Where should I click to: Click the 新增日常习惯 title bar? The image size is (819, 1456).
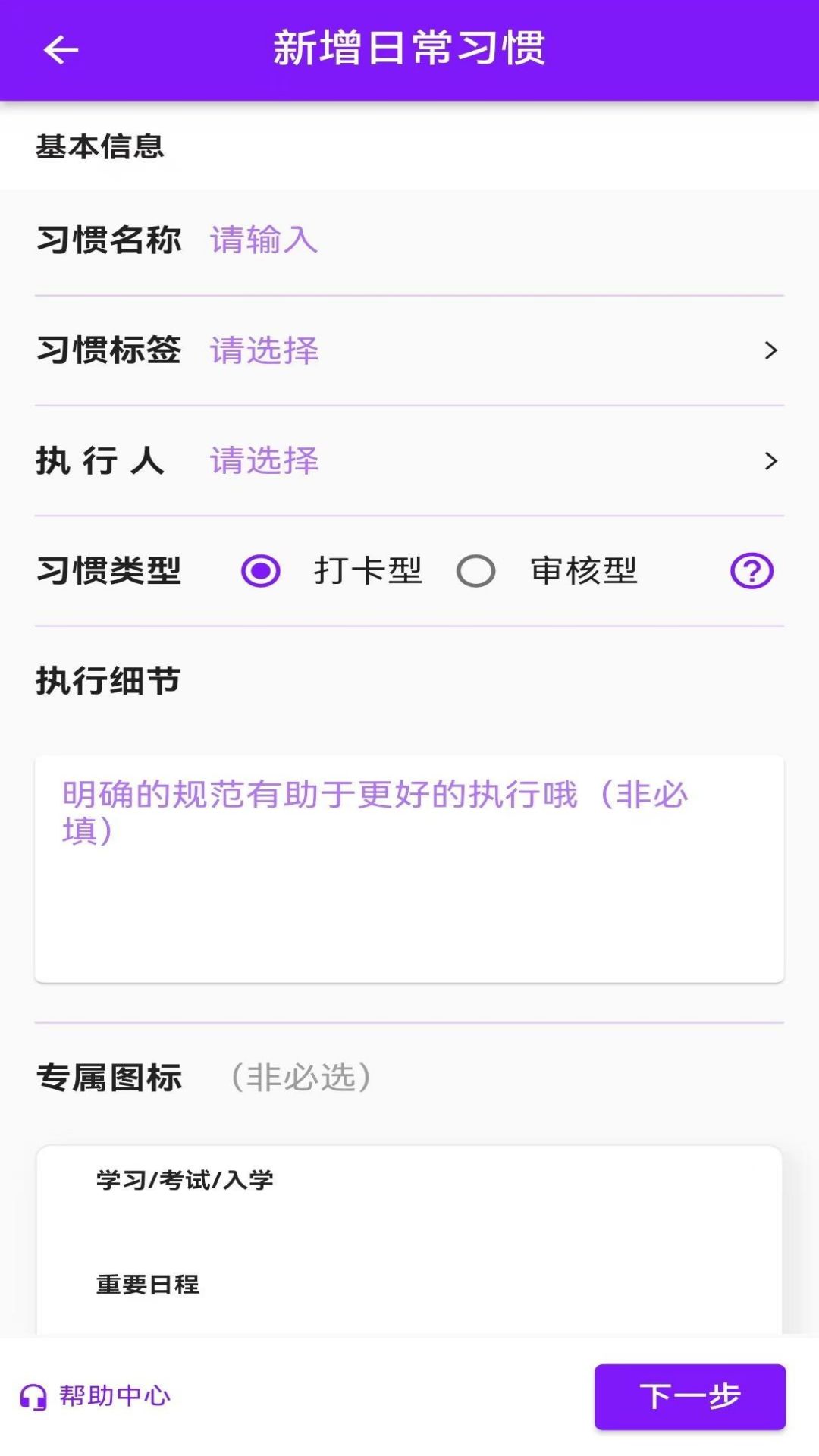409,48
